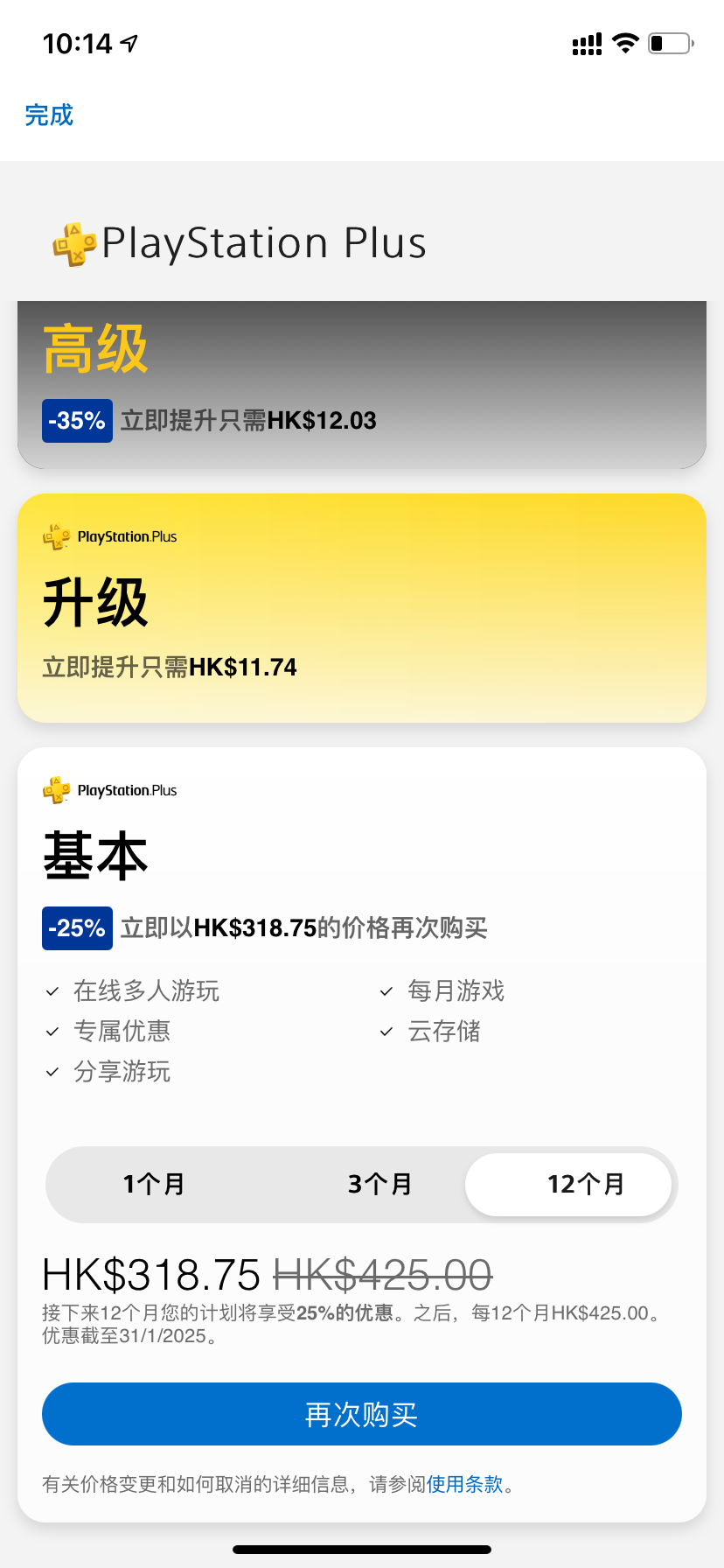Choose the 12个月 duration option
This screenshot has height=1568, width=724.
[x=585, y=1185]
